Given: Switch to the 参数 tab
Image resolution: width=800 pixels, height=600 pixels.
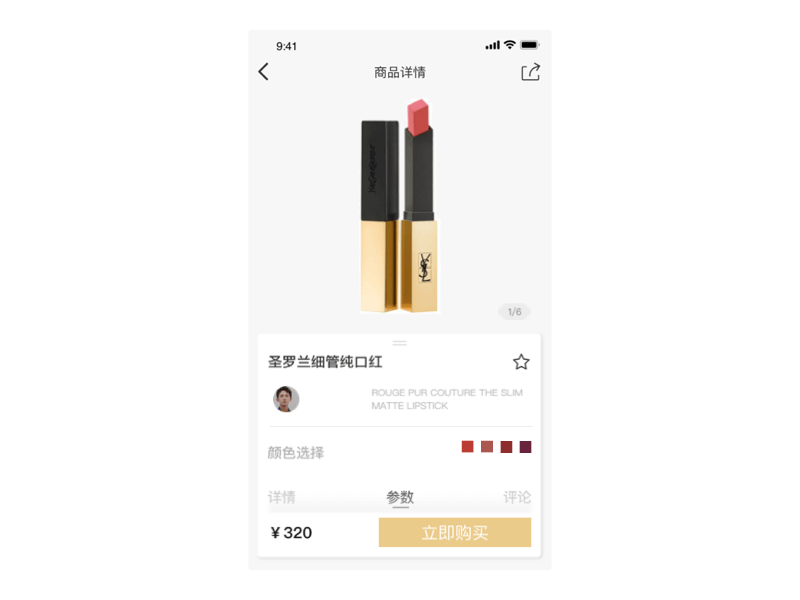Looking at the screenshot, I should (x=400, y=497).
